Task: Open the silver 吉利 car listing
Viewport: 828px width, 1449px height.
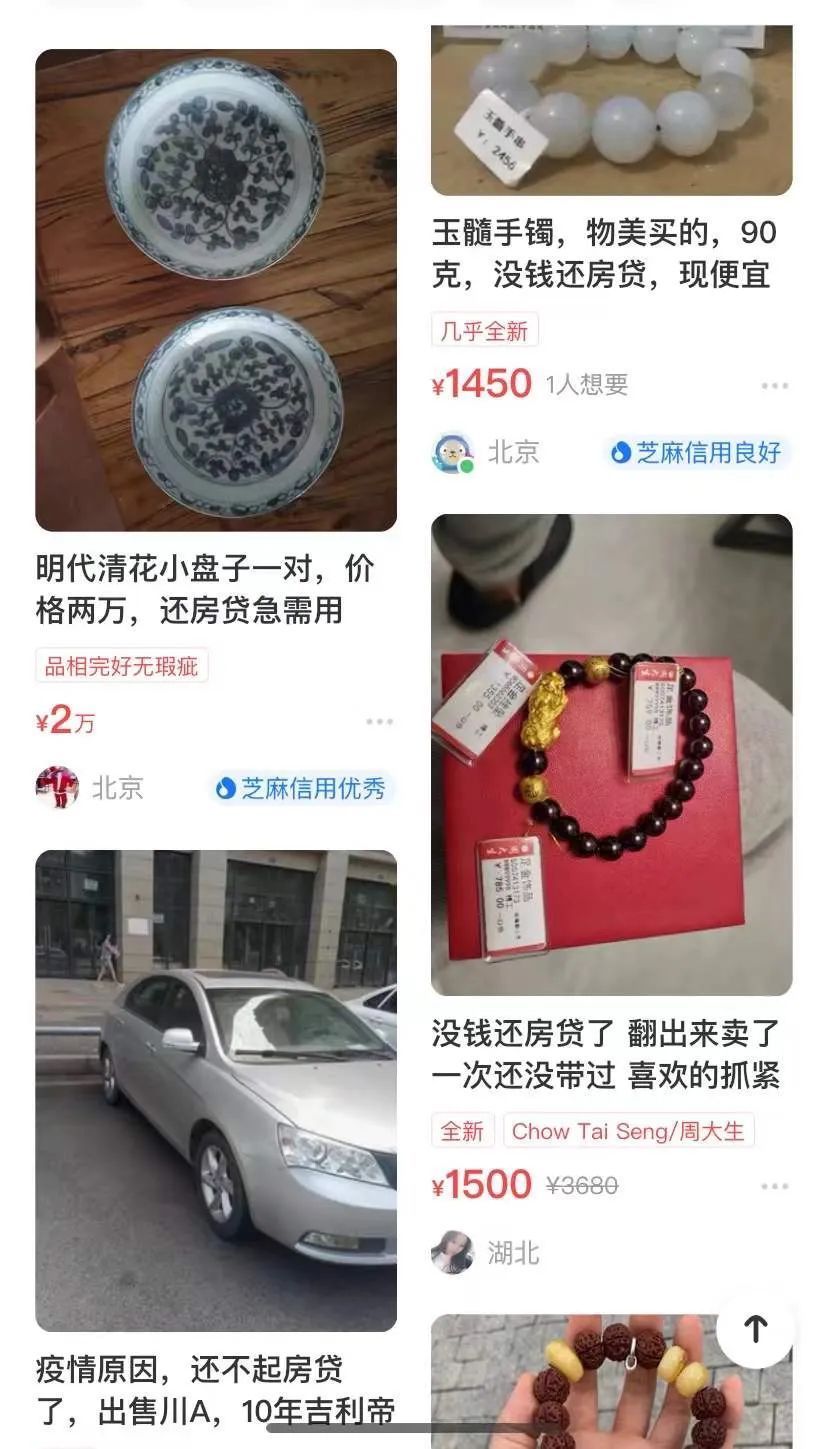Action: (216, 1091)
